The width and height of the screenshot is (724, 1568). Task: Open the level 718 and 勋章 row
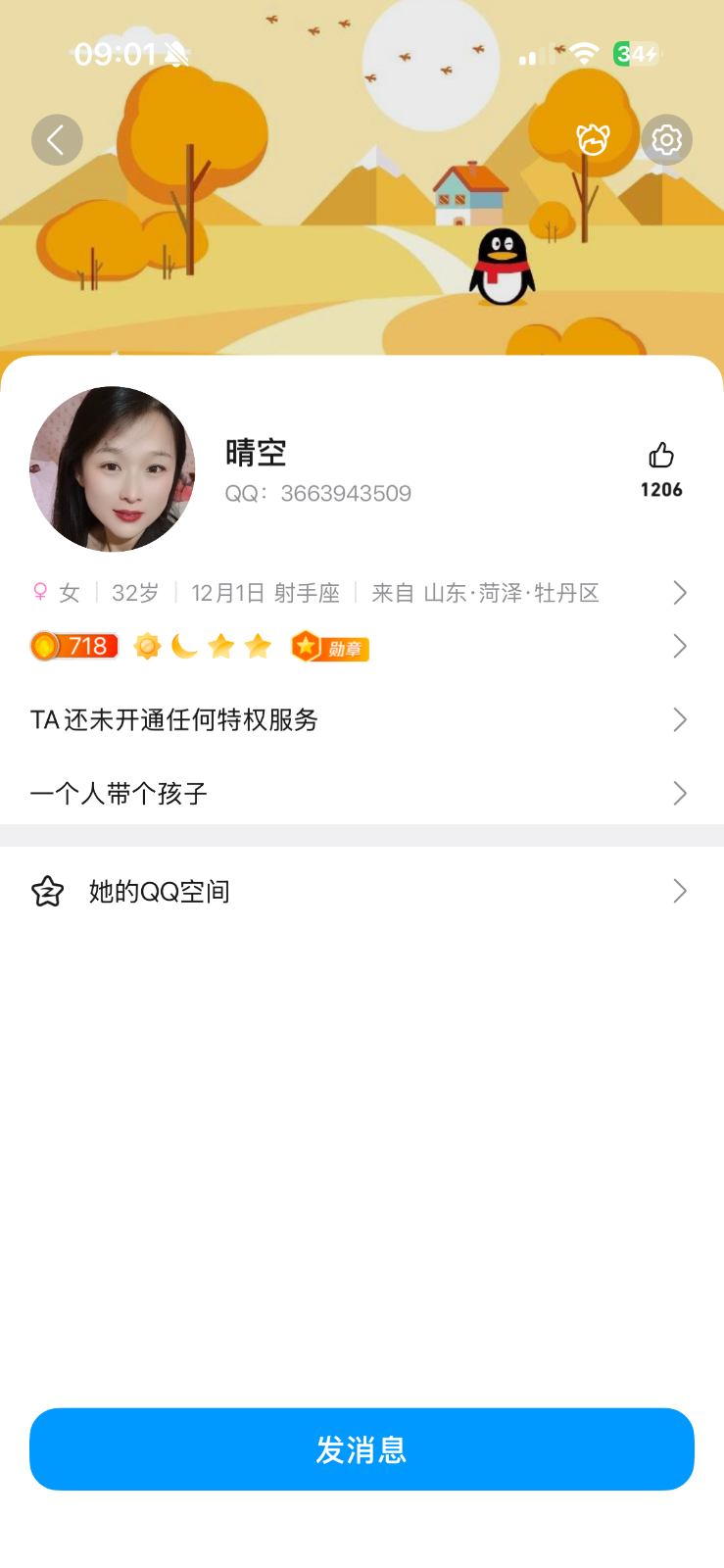[359, 647]
